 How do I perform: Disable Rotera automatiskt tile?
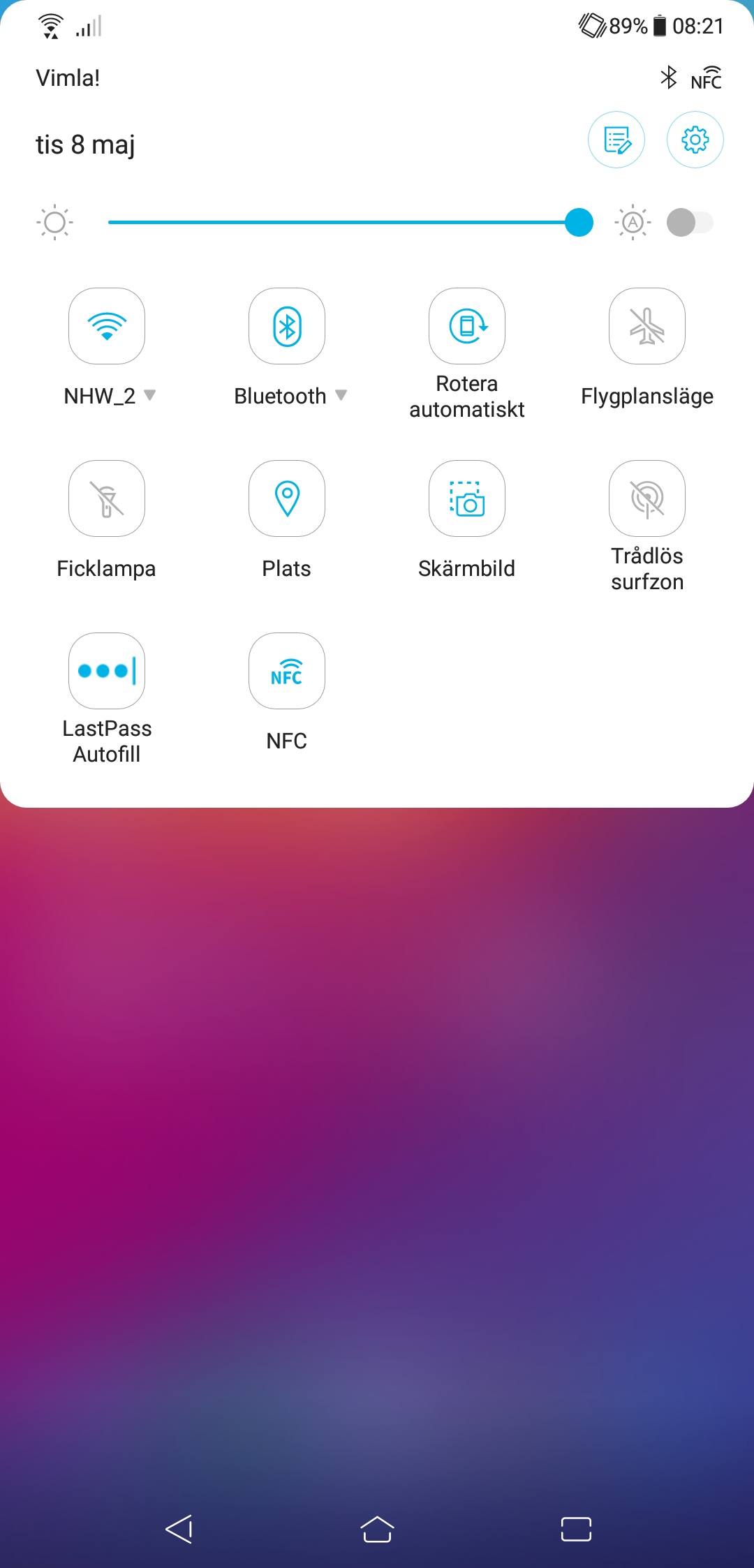click(467, 326)
